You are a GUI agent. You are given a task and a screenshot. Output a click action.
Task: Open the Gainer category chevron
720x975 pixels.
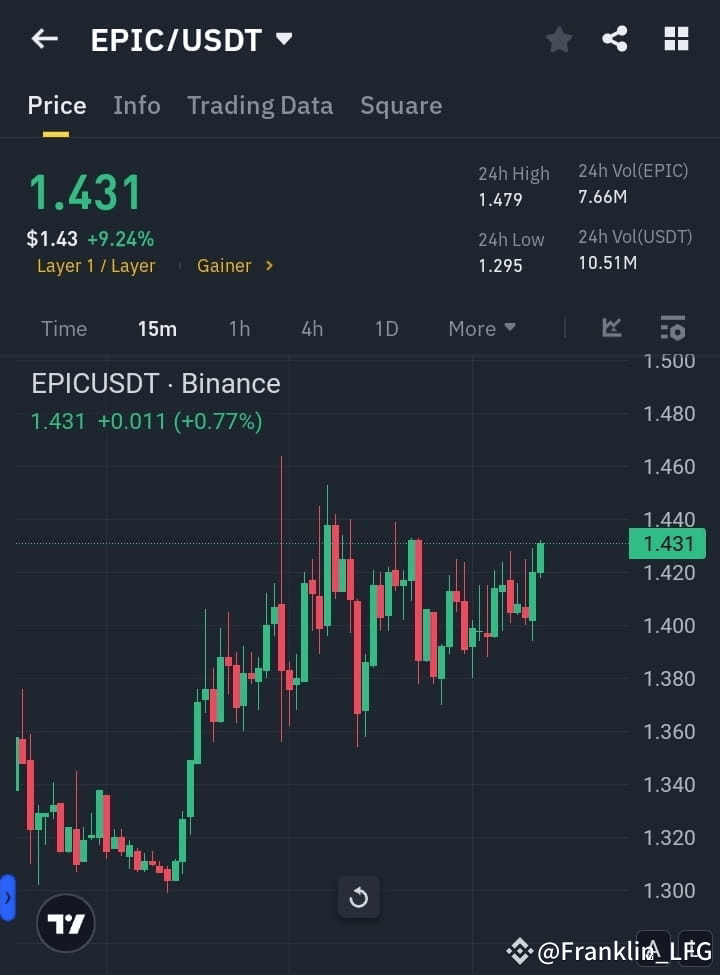click(268, 266)
